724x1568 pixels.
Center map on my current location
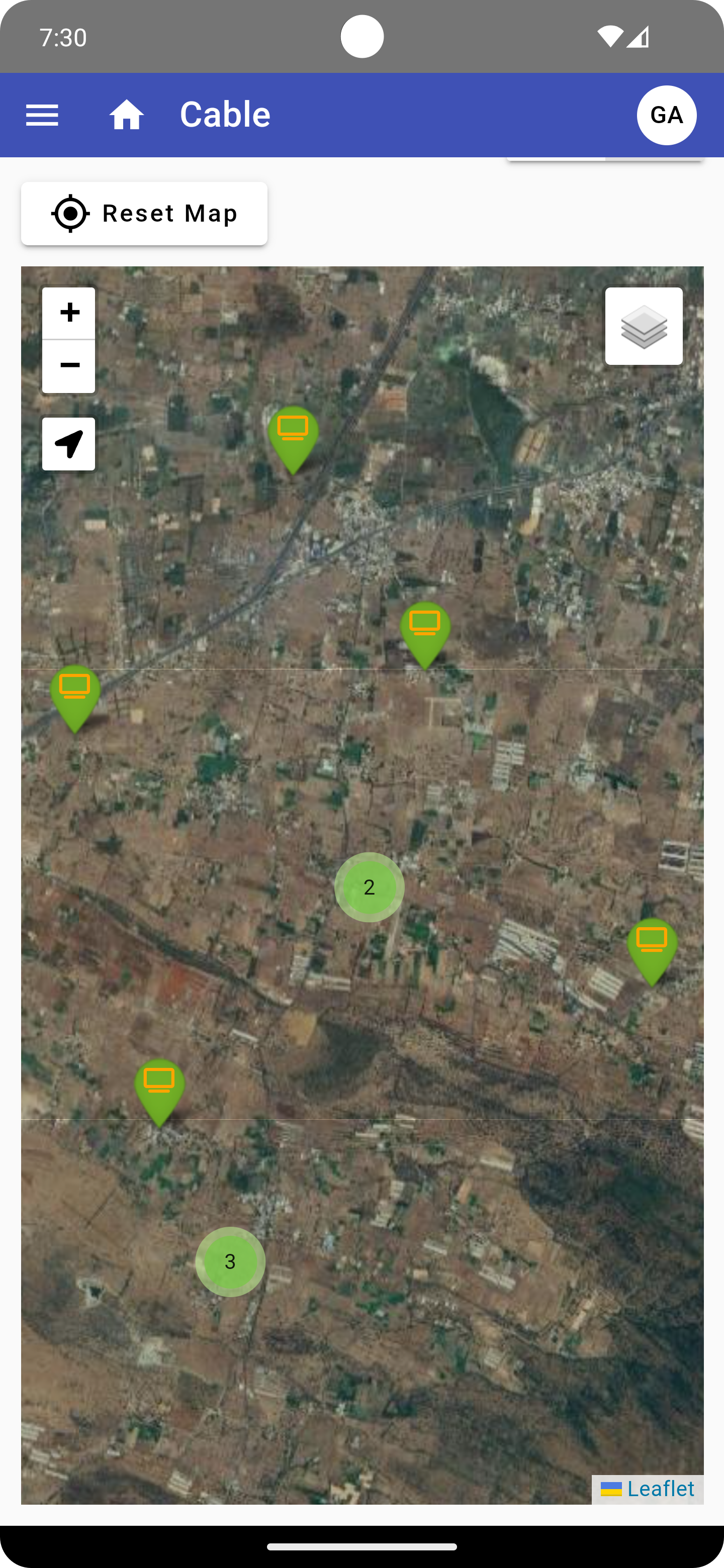click(69, 444)
